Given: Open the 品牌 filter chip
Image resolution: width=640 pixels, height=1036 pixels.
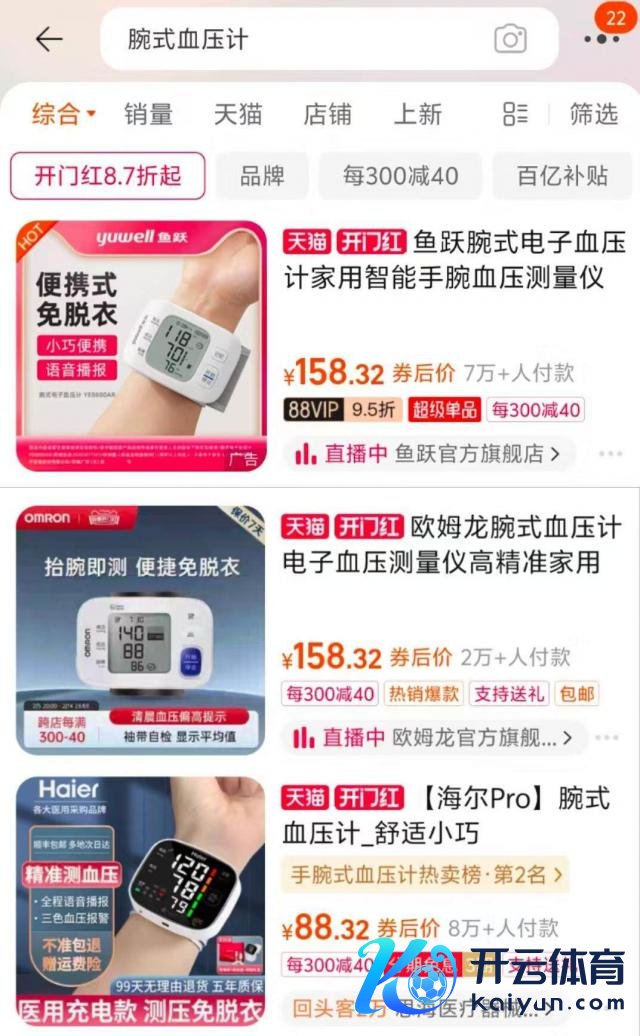Looking at the screenshot, I should coord(262,176).
